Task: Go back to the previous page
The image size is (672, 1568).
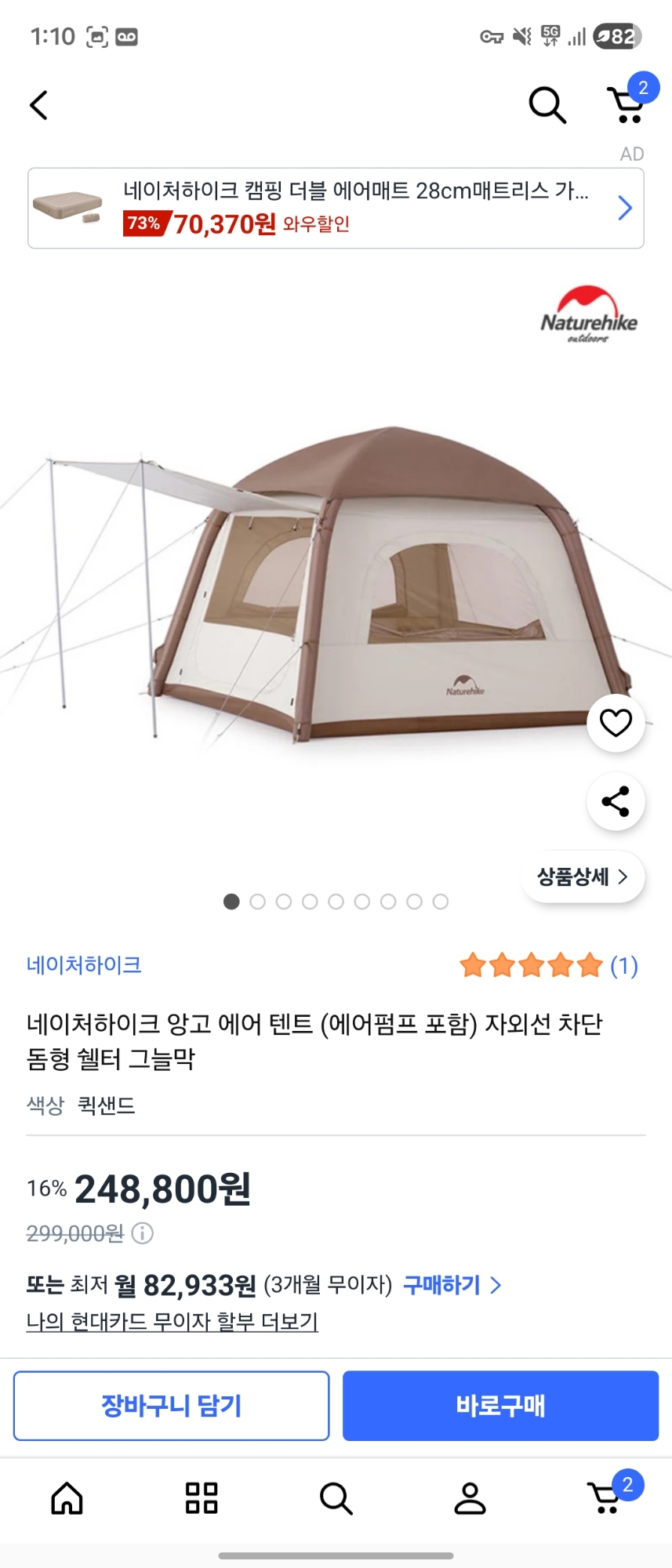Action: click(38, 105)
